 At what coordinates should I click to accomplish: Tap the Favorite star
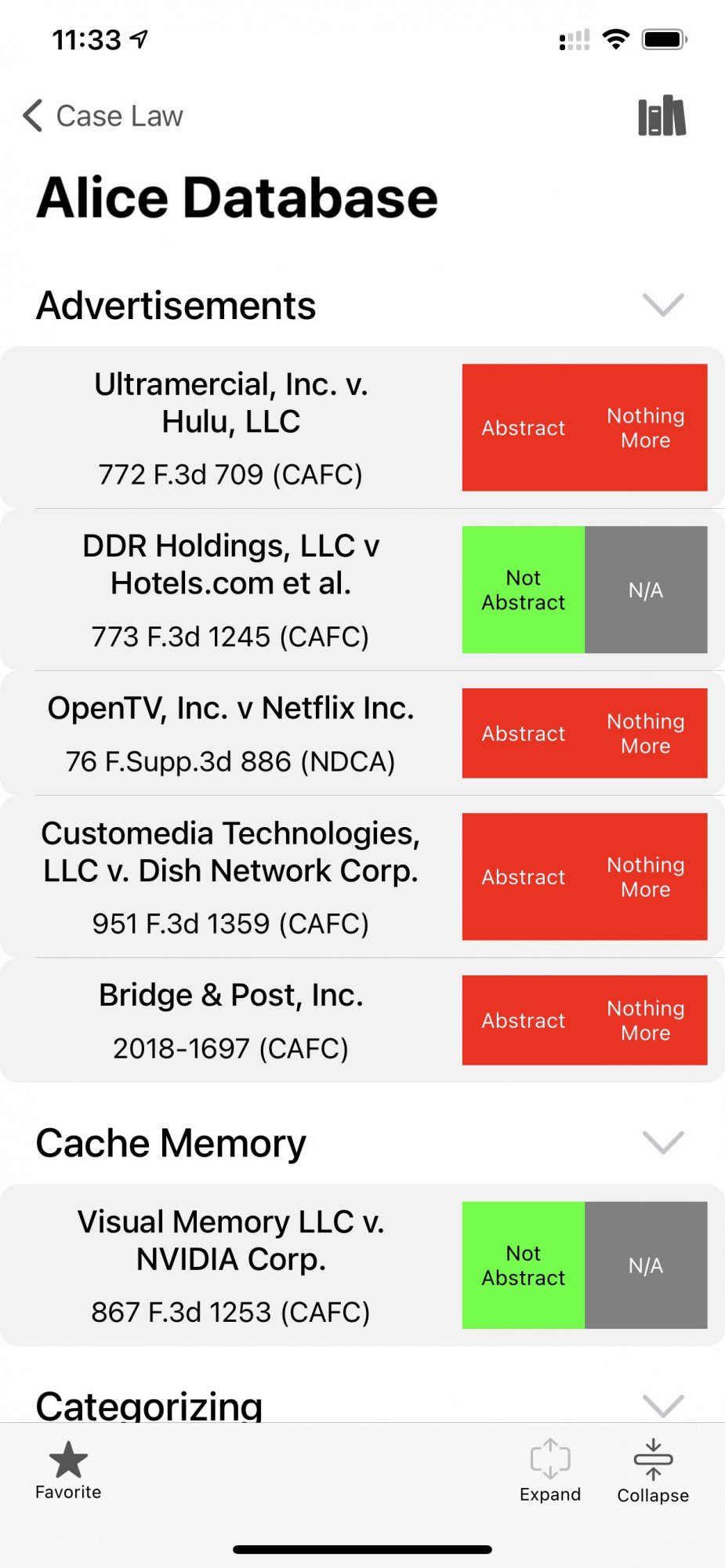click(x=68, y=1471)
